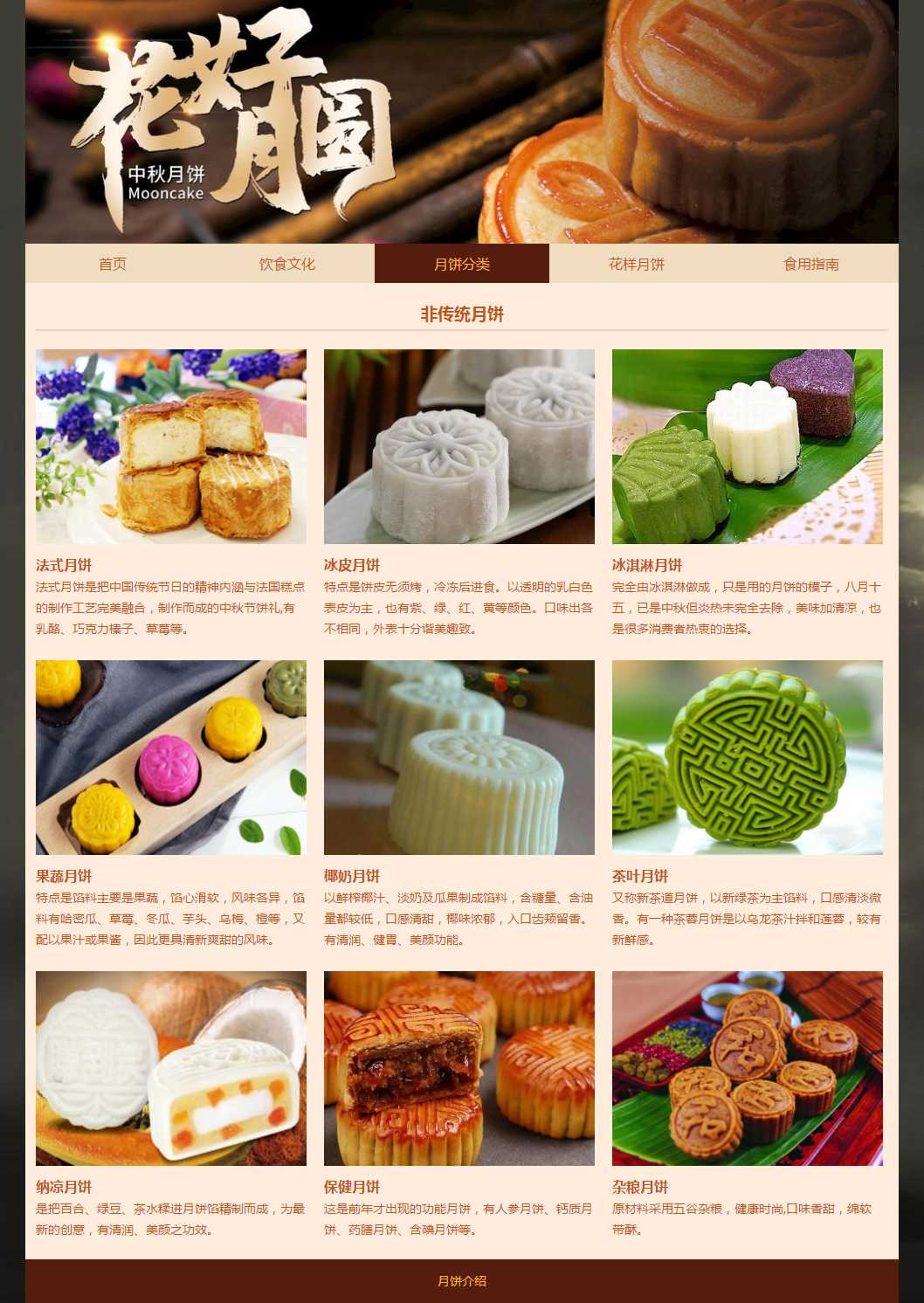Select the 月饼分类 tab
Image resolution: width=924 pixels, height=1303 pixels.
click(x=462, y=264)
